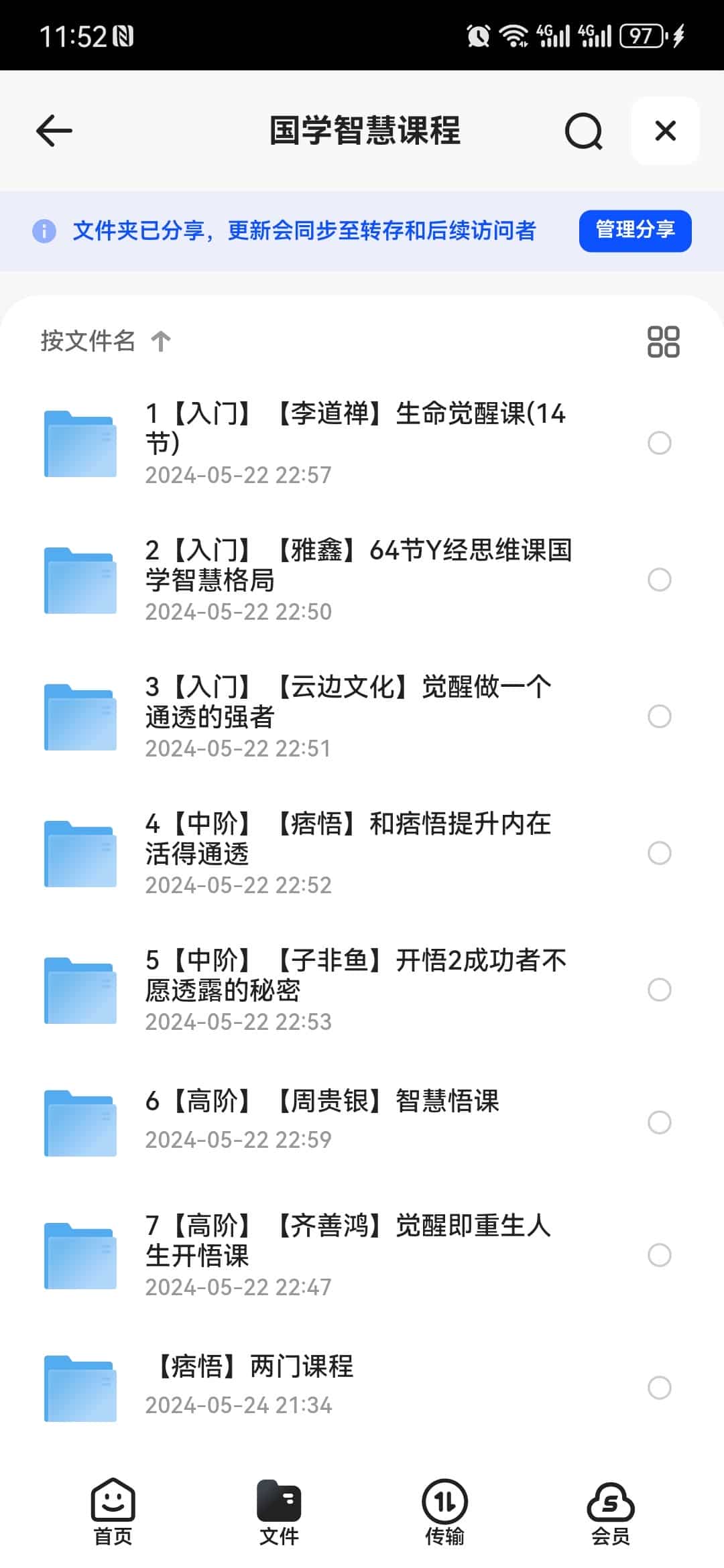The image size is (724, 1568).
Task: Switch to grid view layout
Action: (663, 342)
